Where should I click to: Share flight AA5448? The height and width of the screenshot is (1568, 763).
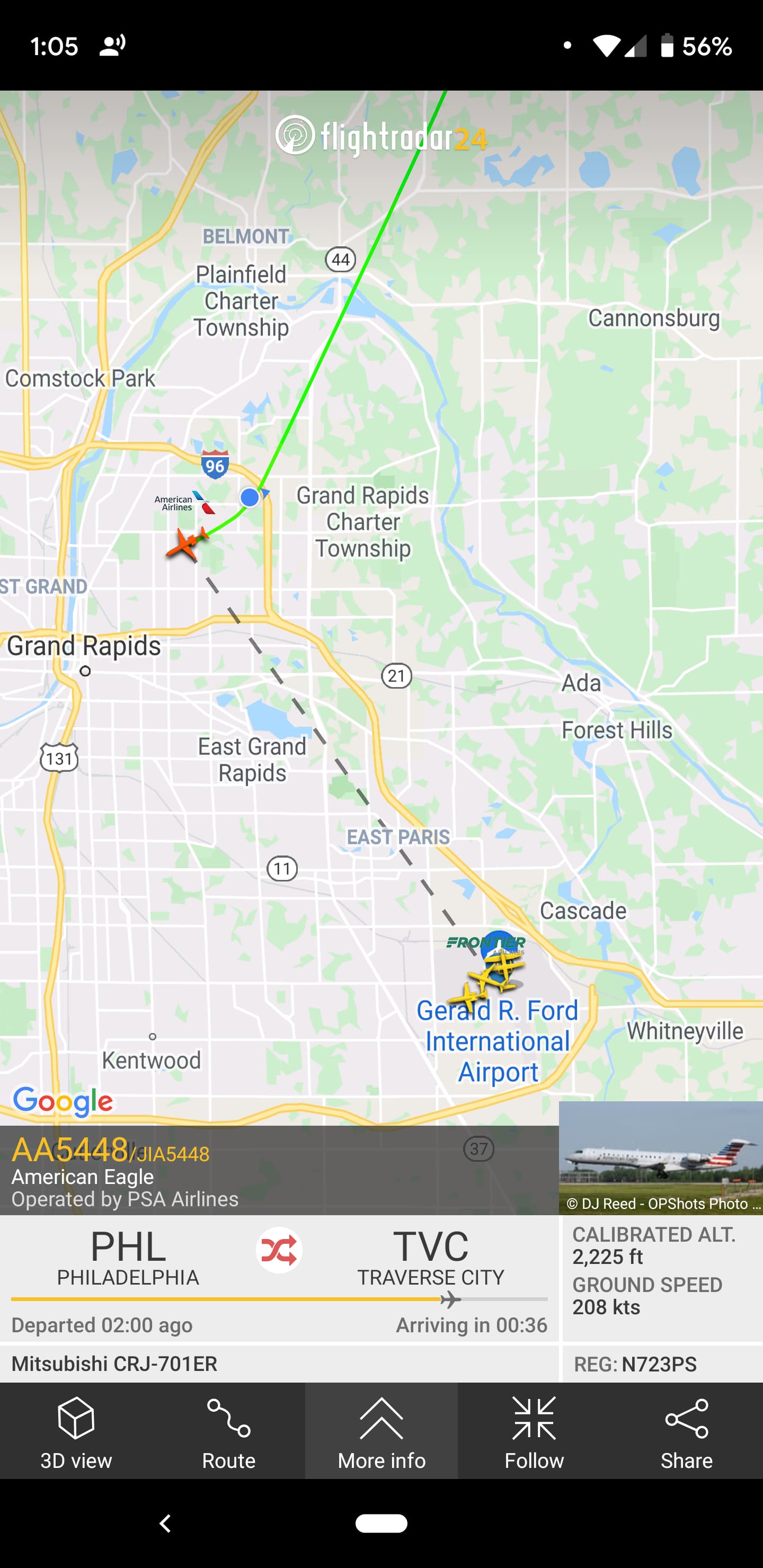(686, 1430)
